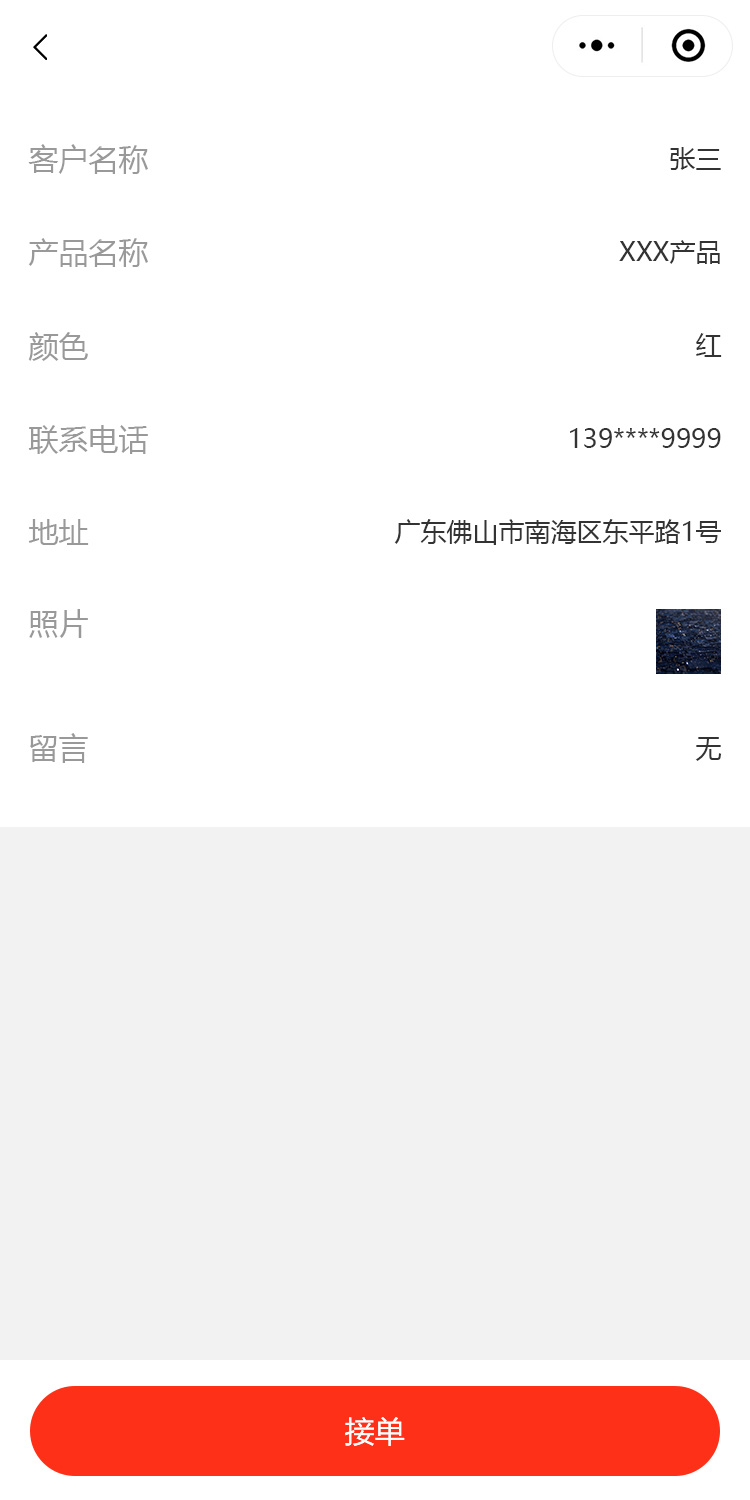Go back to the previous page
The height and width of the screenshot is (1500, 750).
click(x=40, y=47)
